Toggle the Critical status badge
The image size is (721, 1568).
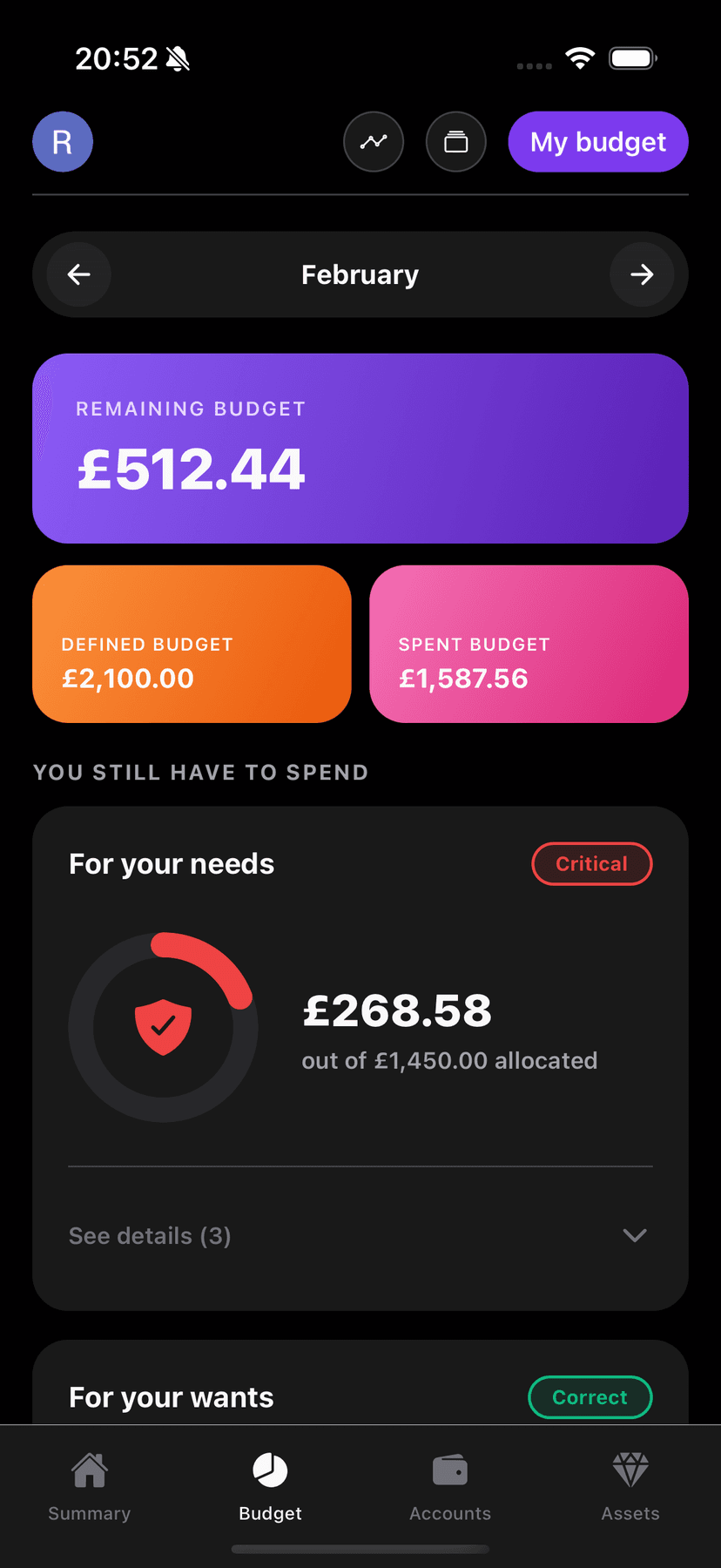click(591, 863)
